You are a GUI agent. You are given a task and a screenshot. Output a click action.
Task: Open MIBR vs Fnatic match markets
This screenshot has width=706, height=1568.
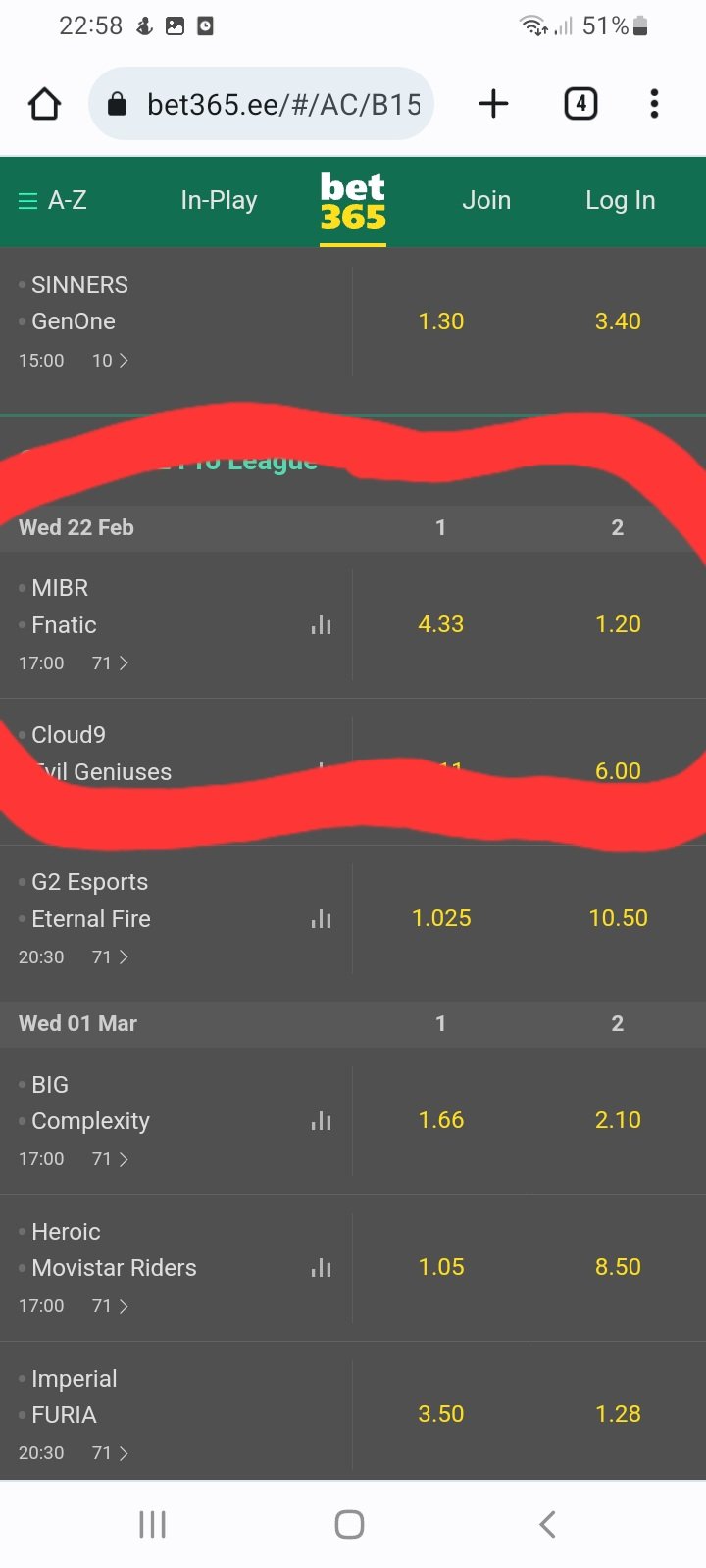[110, 663]
